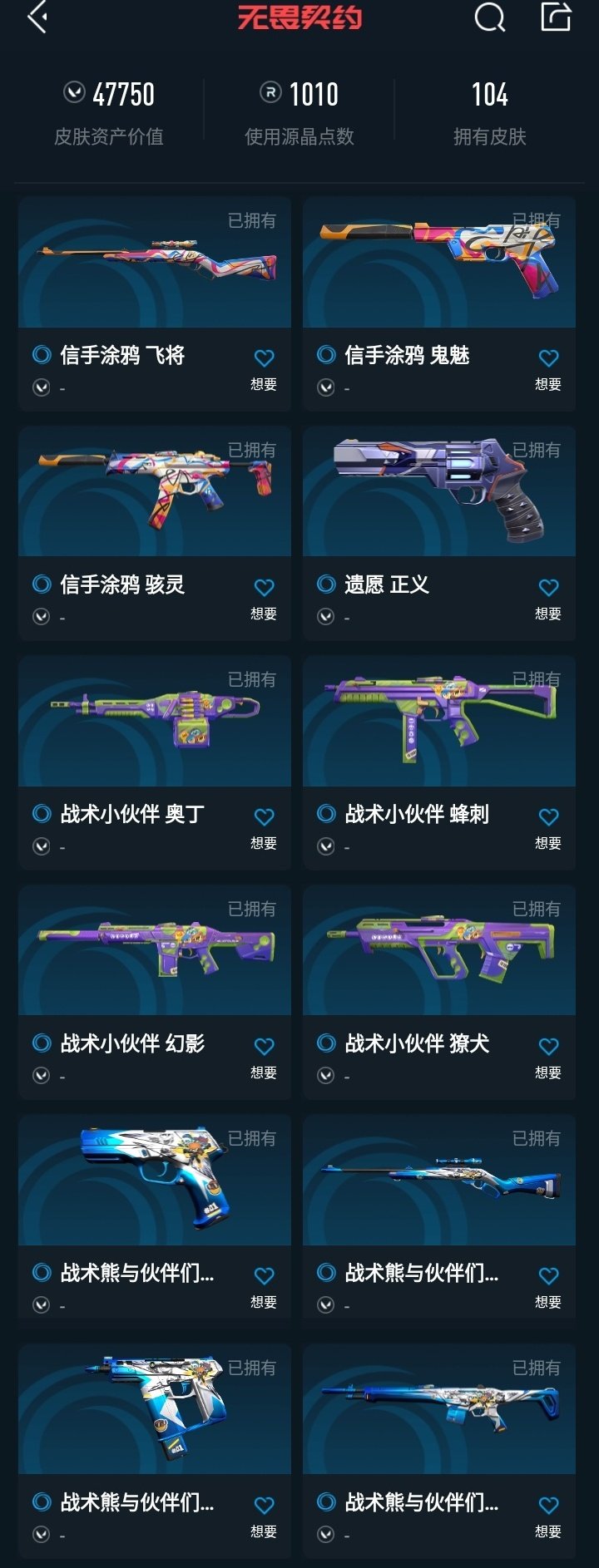This screenshot has width=599, height=1568.
Task: Mark 信手涂鸦 鬼魅 as wanted
Action: coord(548,359)
